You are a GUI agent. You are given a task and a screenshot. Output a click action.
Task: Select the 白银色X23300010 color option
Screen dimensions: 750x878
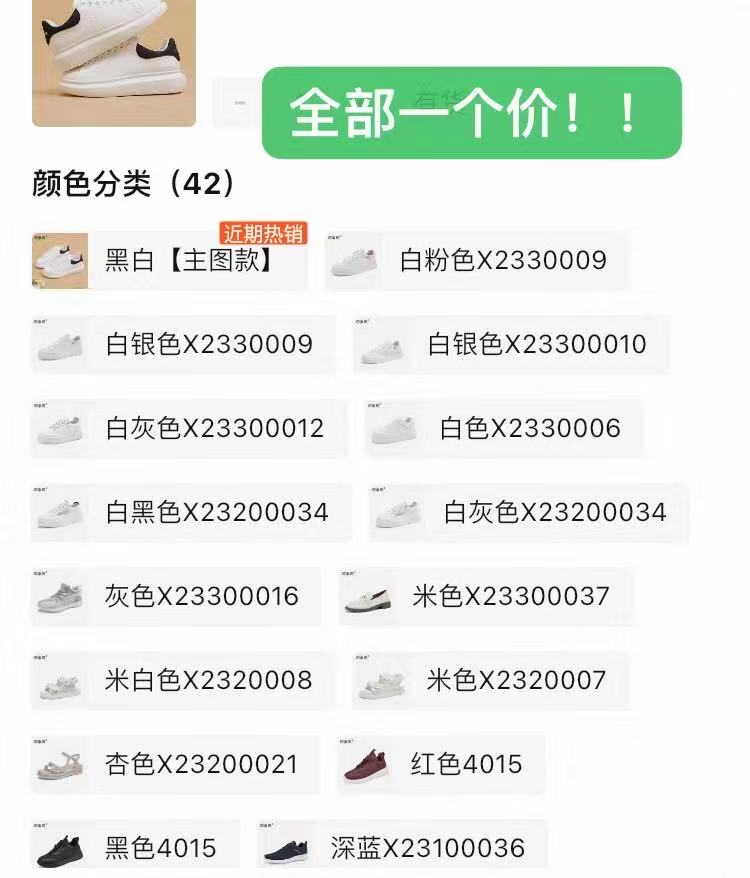[520, 344]
